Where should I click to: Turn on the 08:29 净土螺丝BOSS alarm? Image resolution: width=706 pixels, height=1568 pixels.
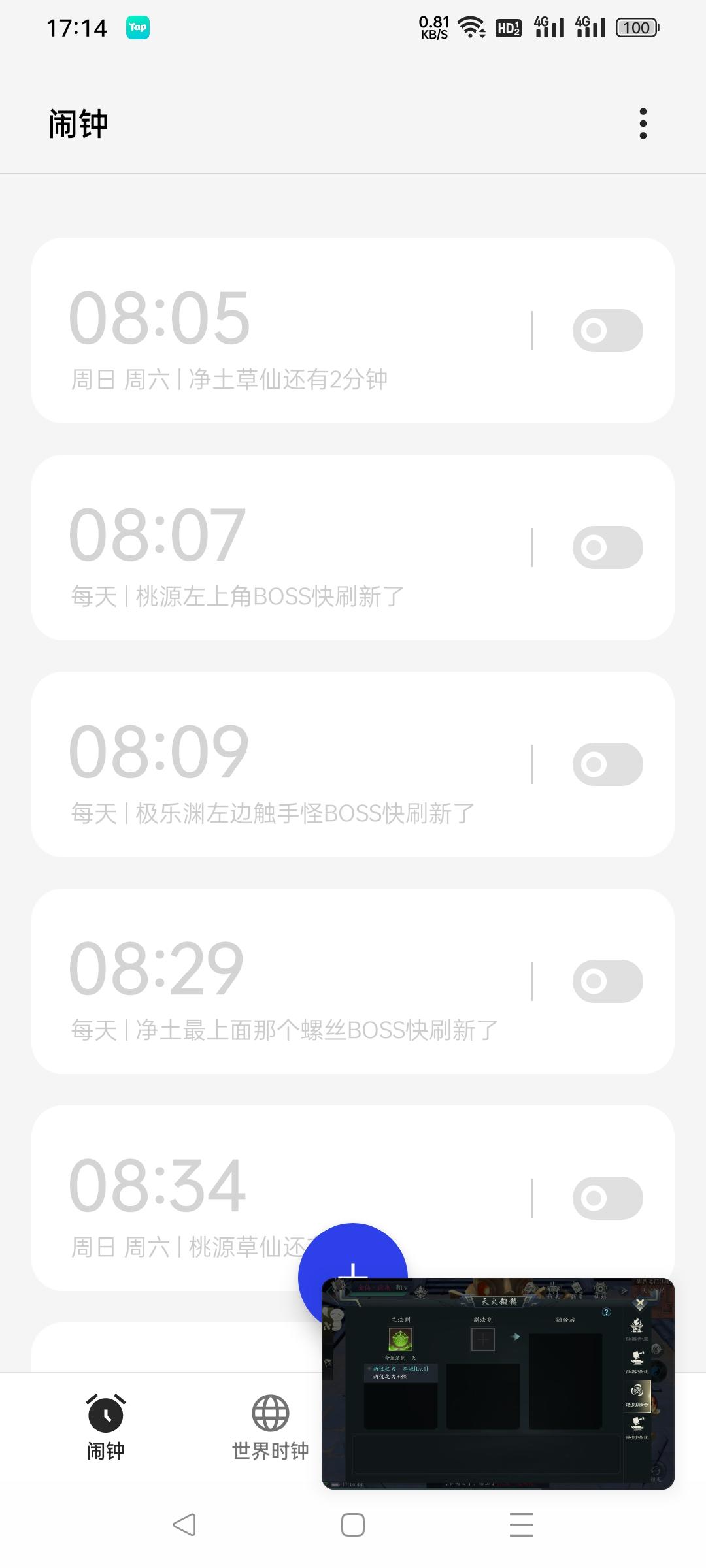pyautogui.click(x=609, y=980)
